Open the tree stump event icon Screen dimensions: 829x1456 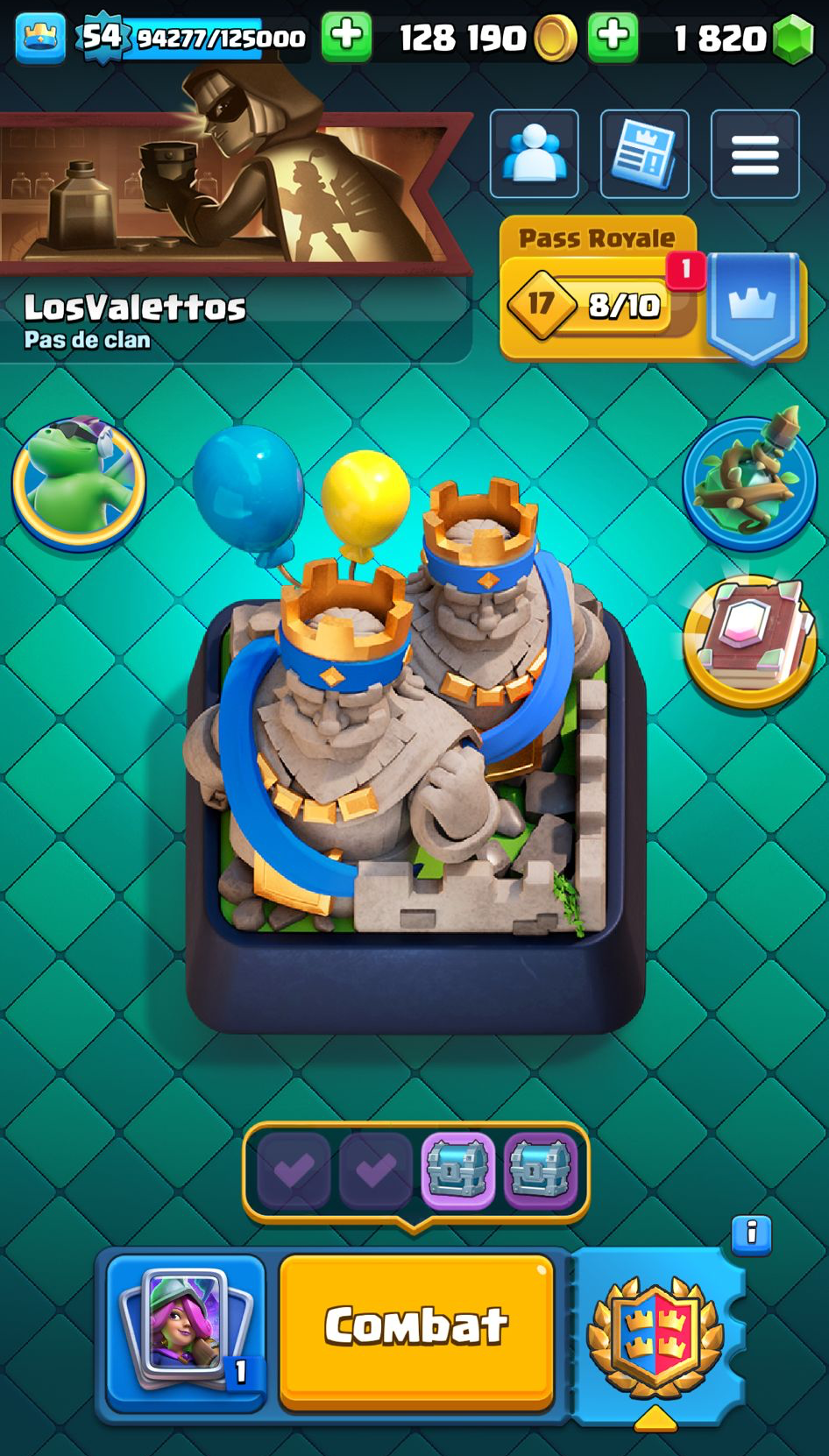click(749, 482)
